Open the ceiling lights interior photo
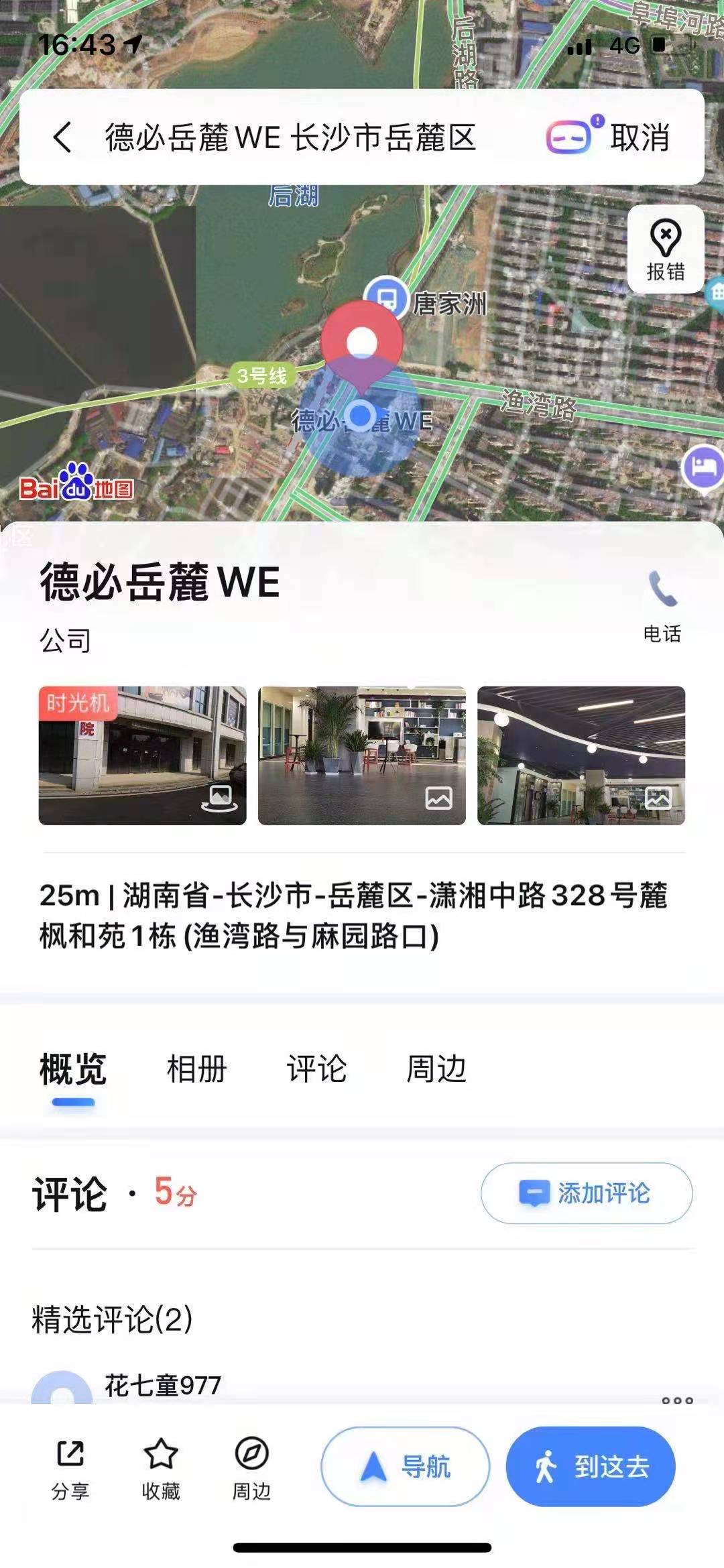 tap(581, 755)
